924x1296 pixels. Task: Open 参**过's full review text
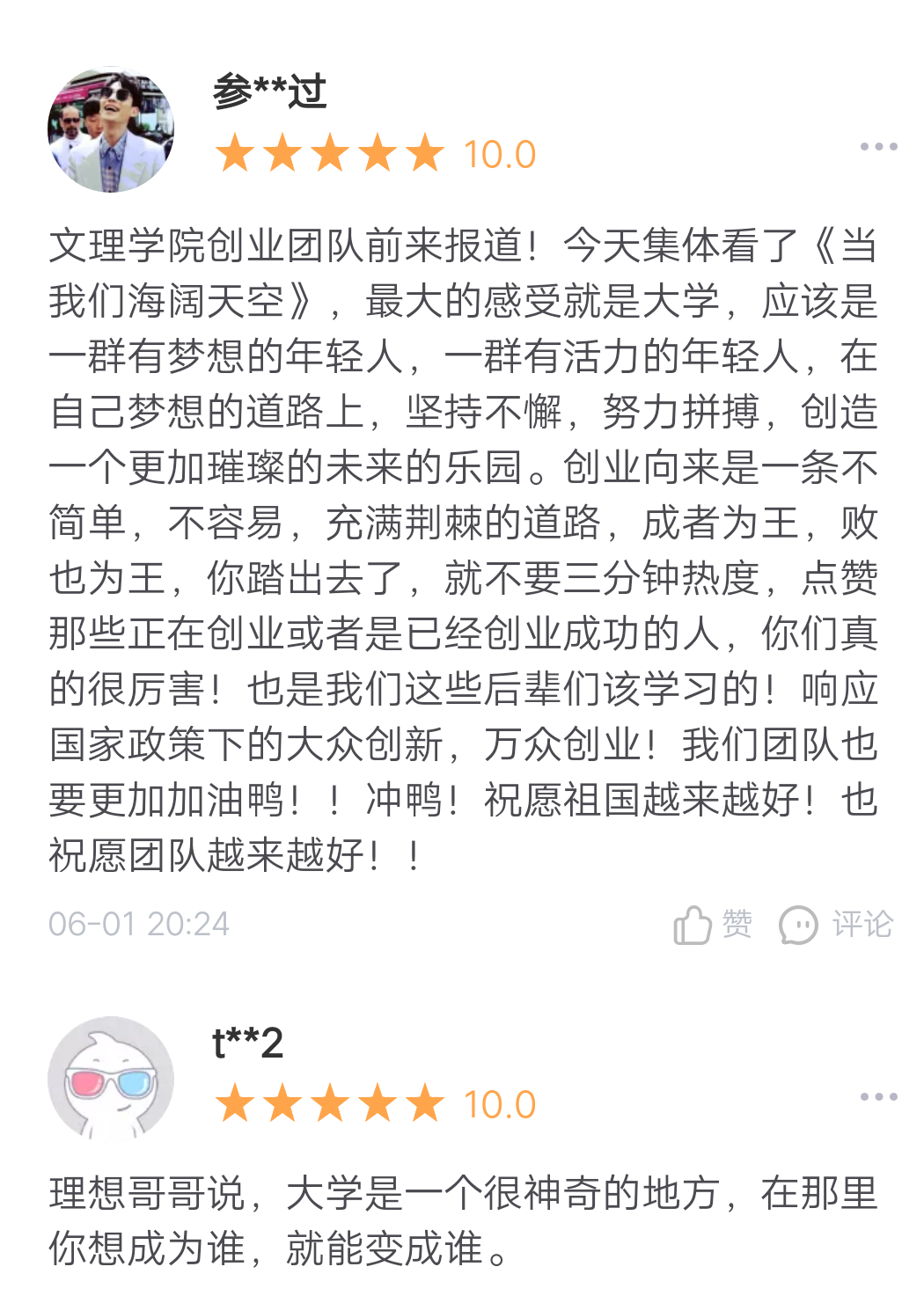tap(462, 550)
